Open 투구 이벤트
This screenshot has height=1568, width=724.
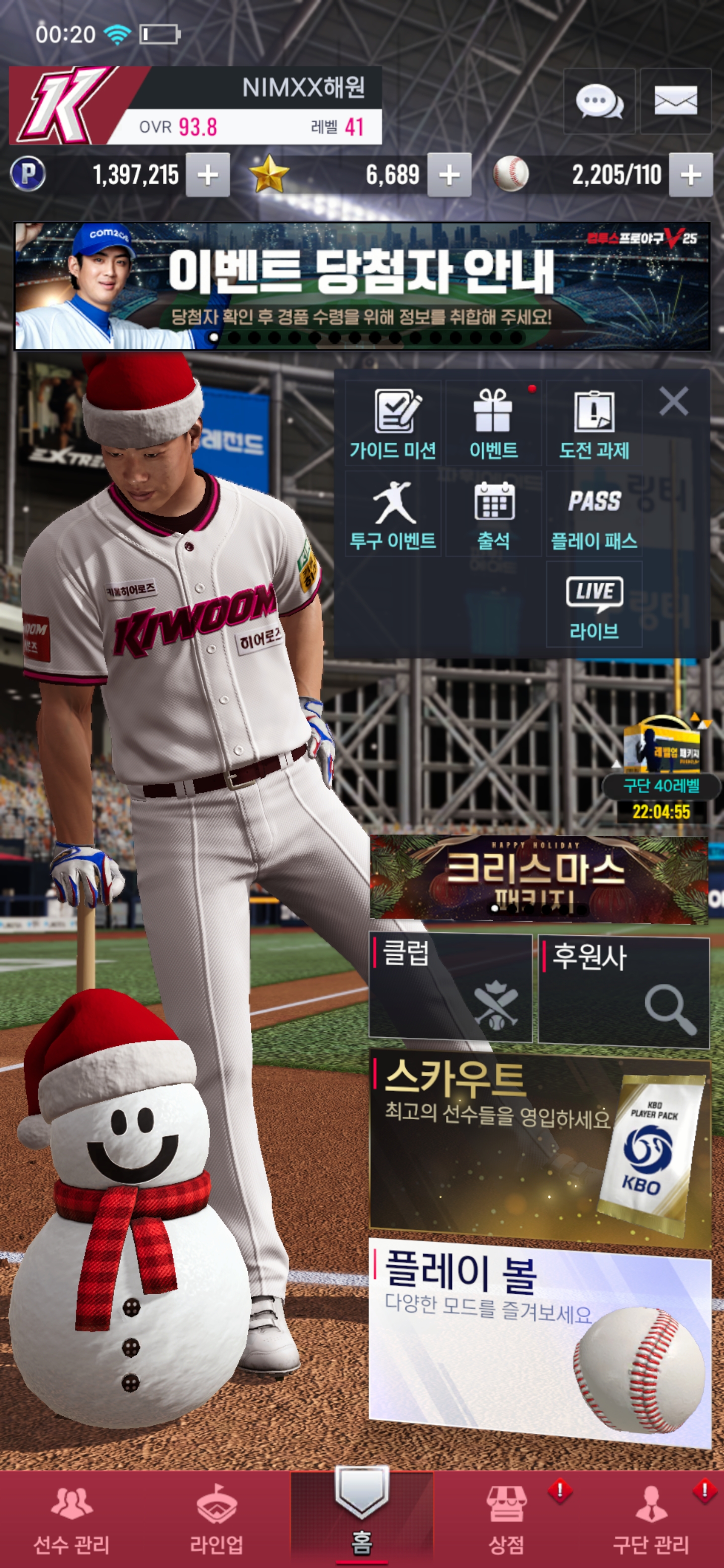click(x=393, y=514)
